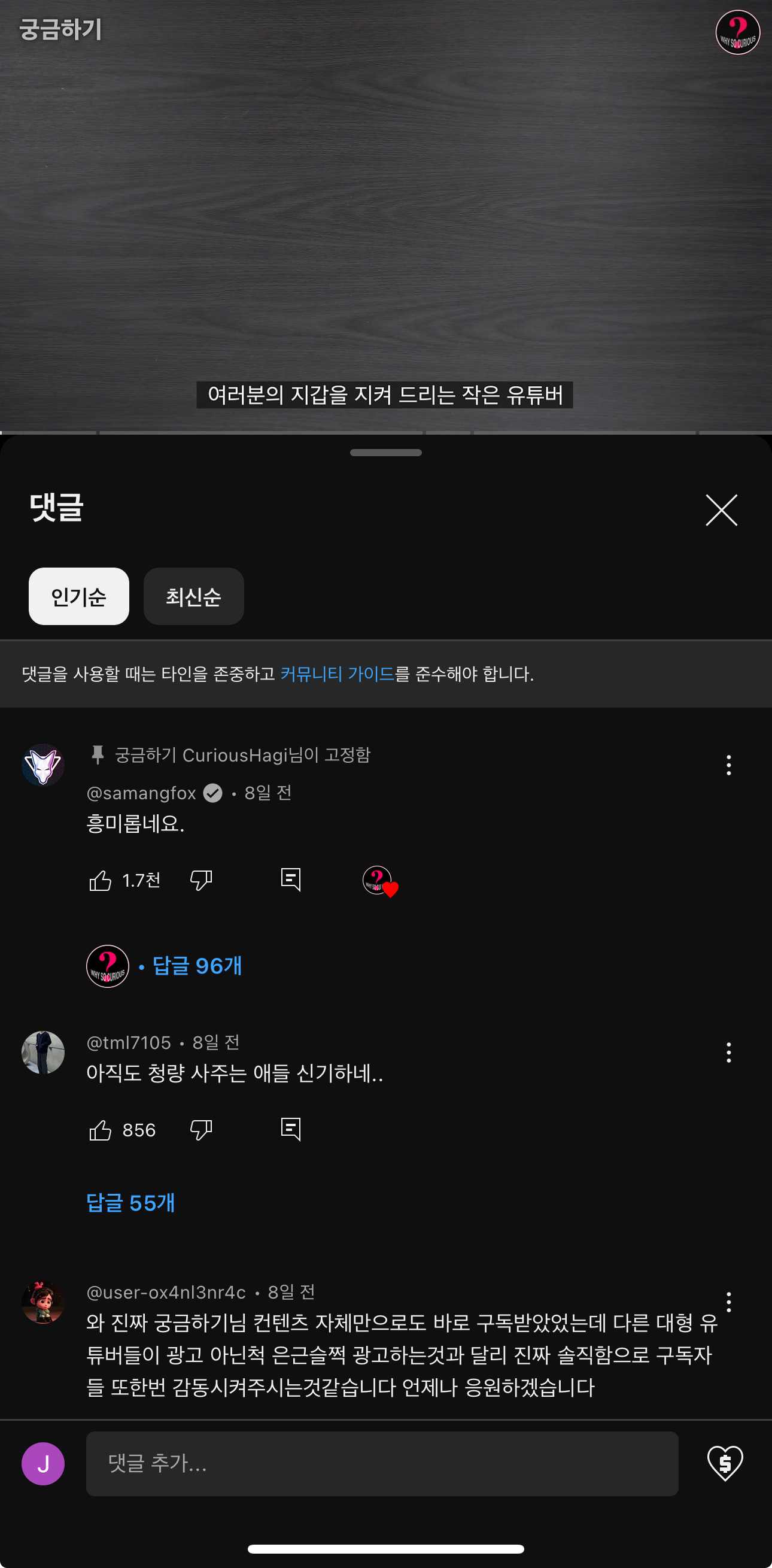Close the 댓글 comments panel
This screenshot has height=1568, width=772.
pyautogui.click(x=721, y=510)
